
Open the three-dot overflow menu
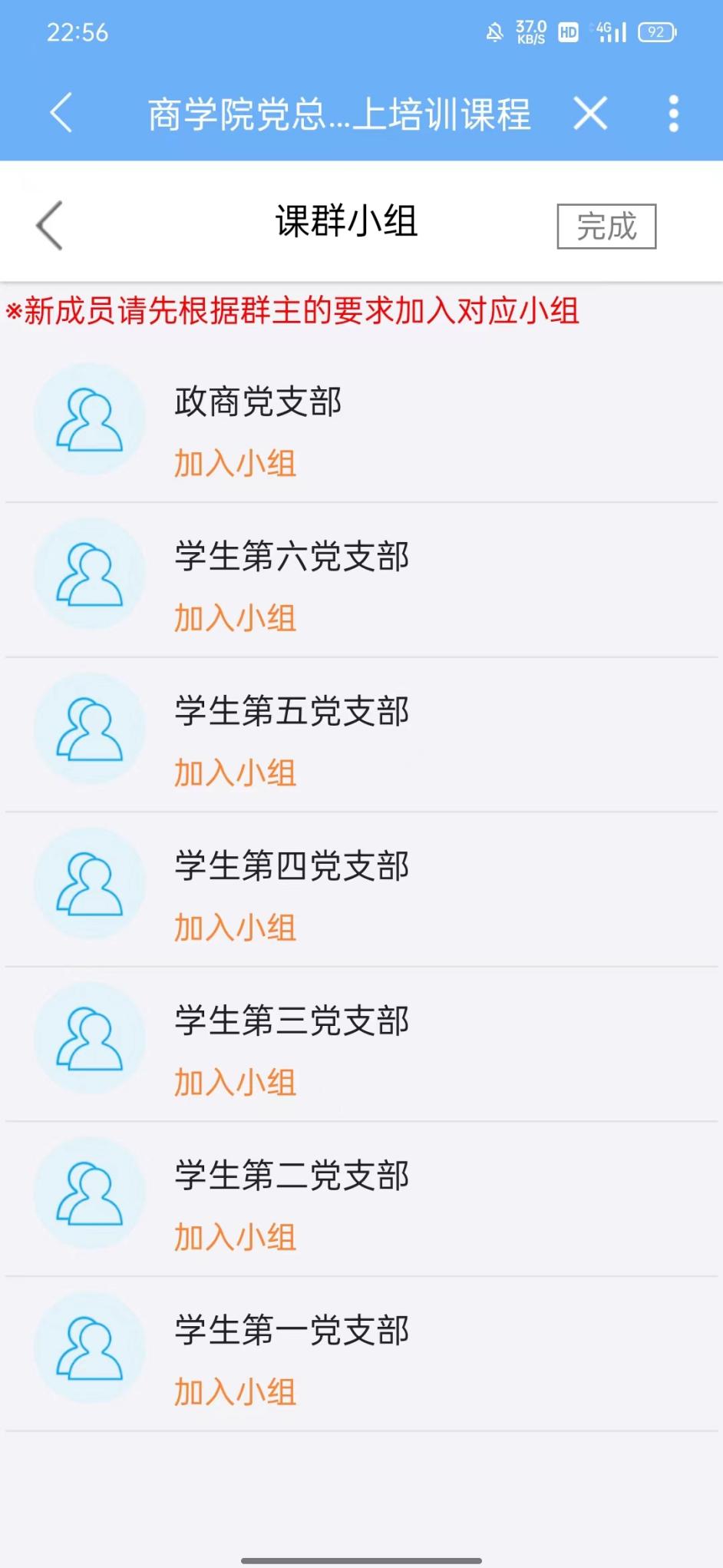673,114
